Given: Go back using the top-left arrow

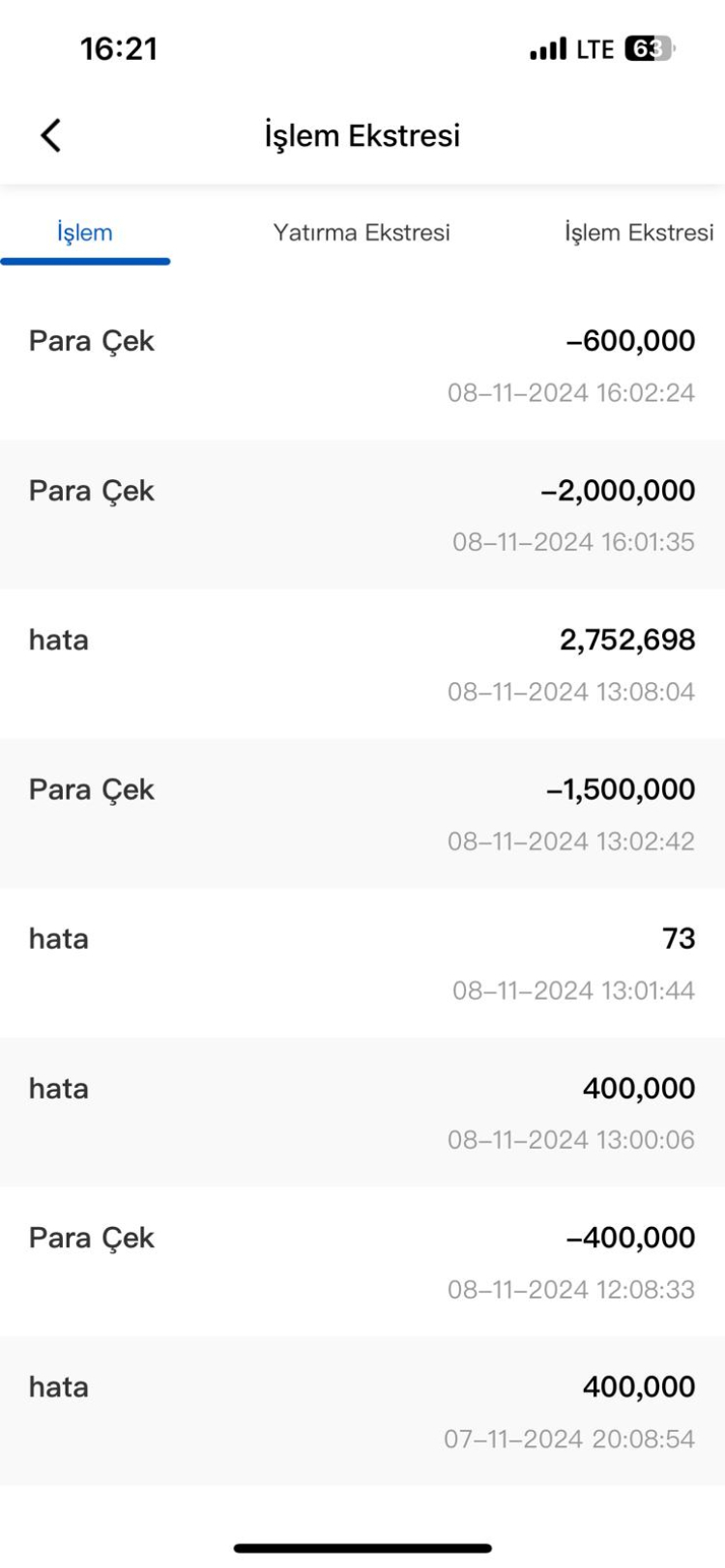Looking at the screenshot, I should tap(51, 135).
